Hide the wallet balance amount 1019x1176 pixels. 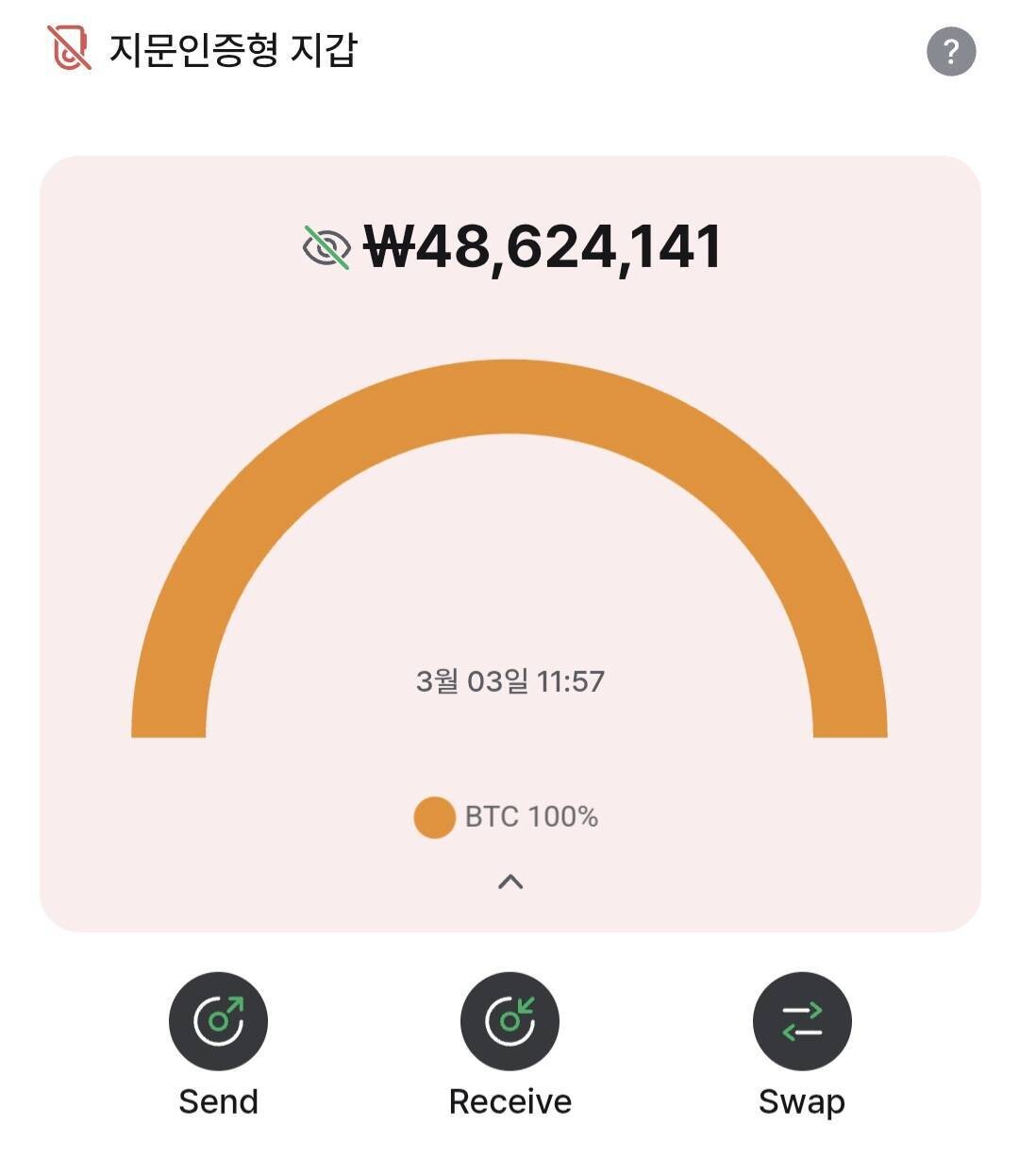[326, 247]
